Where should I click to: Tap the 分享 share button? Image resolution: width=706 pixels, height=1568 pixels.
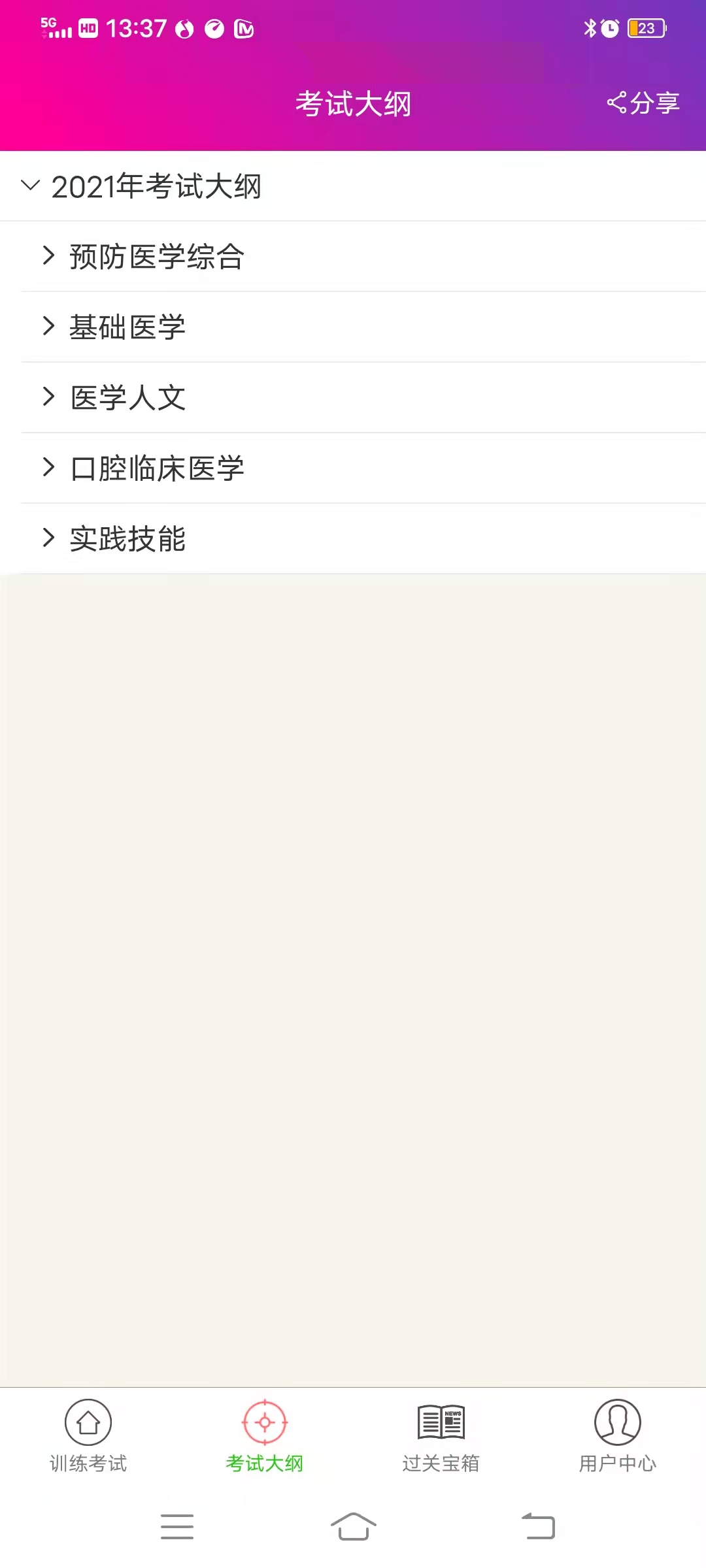point(644,102)
